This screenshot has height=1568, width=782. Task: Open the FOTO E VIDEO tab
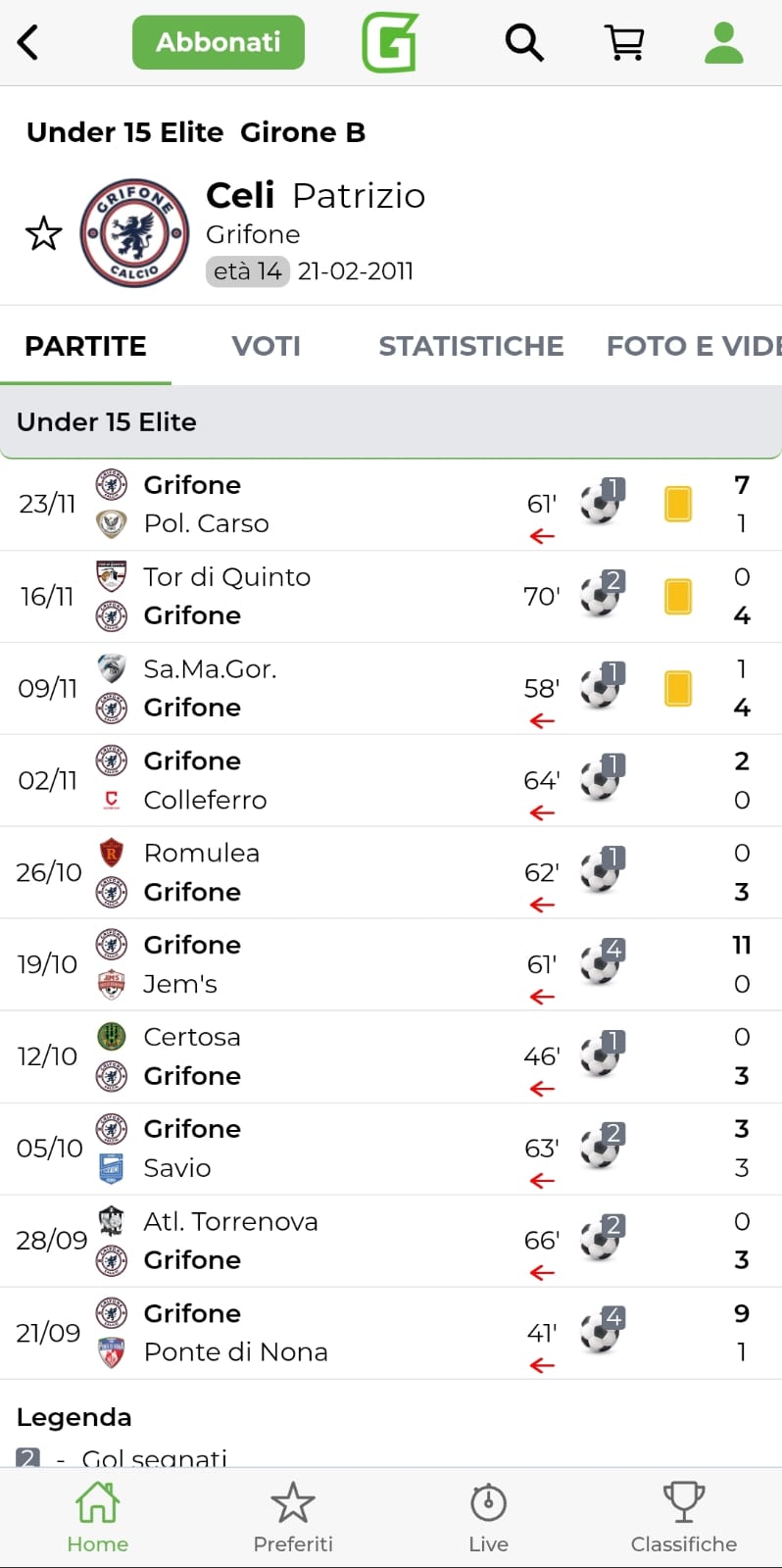click(x=693, y=346)
